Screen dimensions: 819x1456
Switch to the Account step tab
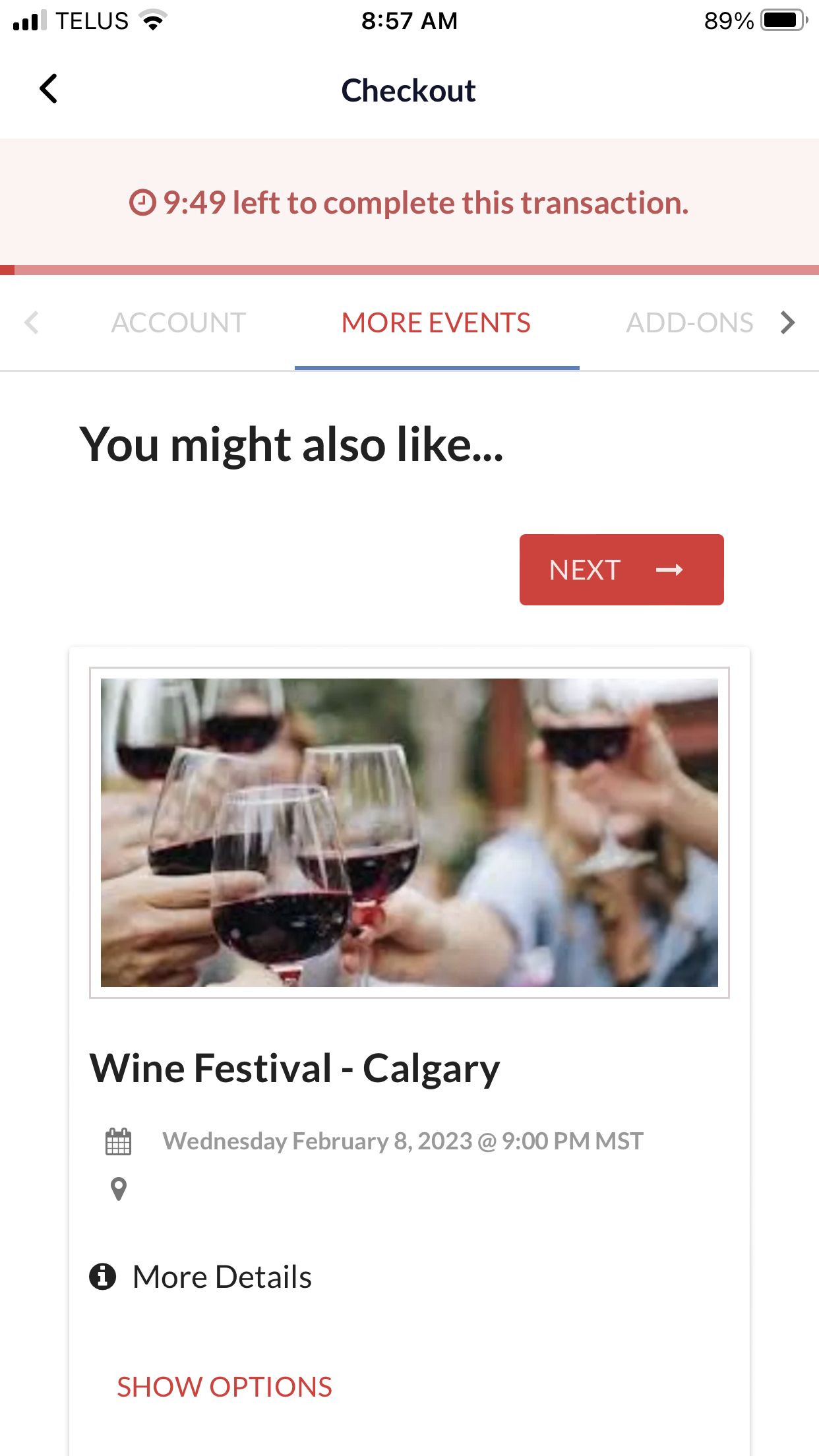(x=179, y=323)
